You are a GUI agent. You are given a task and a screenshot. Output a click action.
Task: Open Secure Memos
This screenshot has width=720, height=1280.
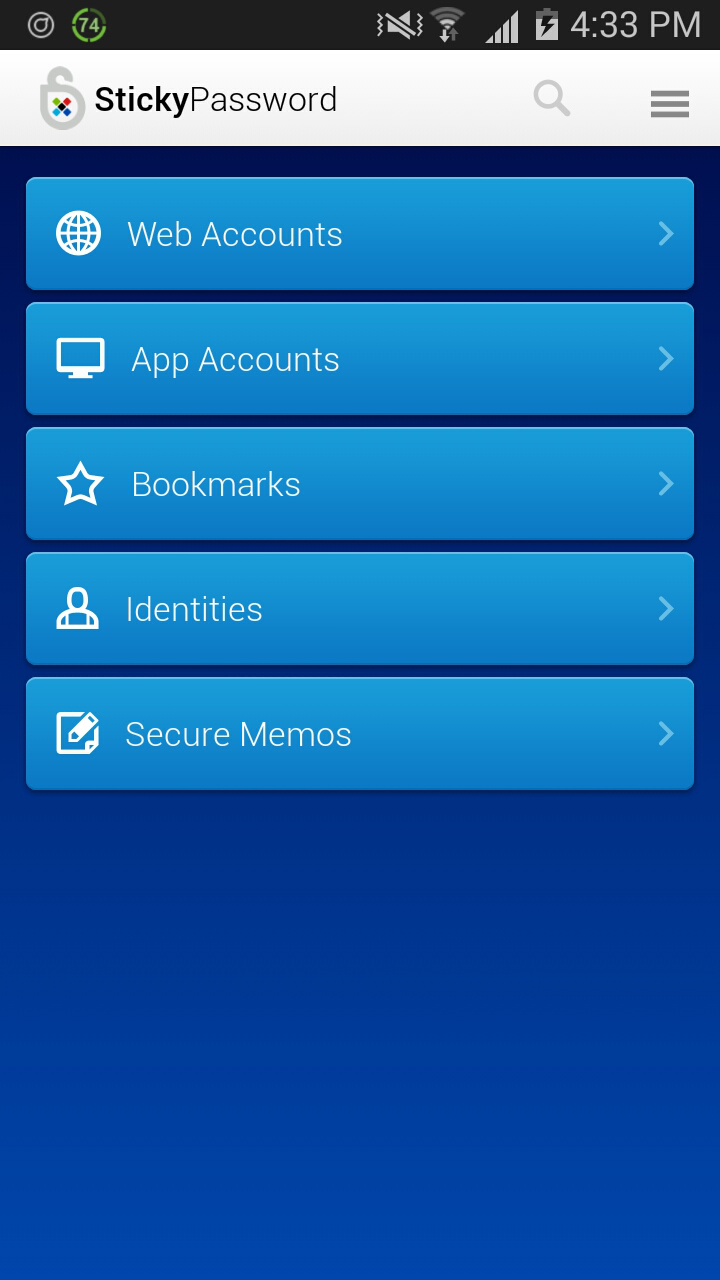tap(359, 734)
